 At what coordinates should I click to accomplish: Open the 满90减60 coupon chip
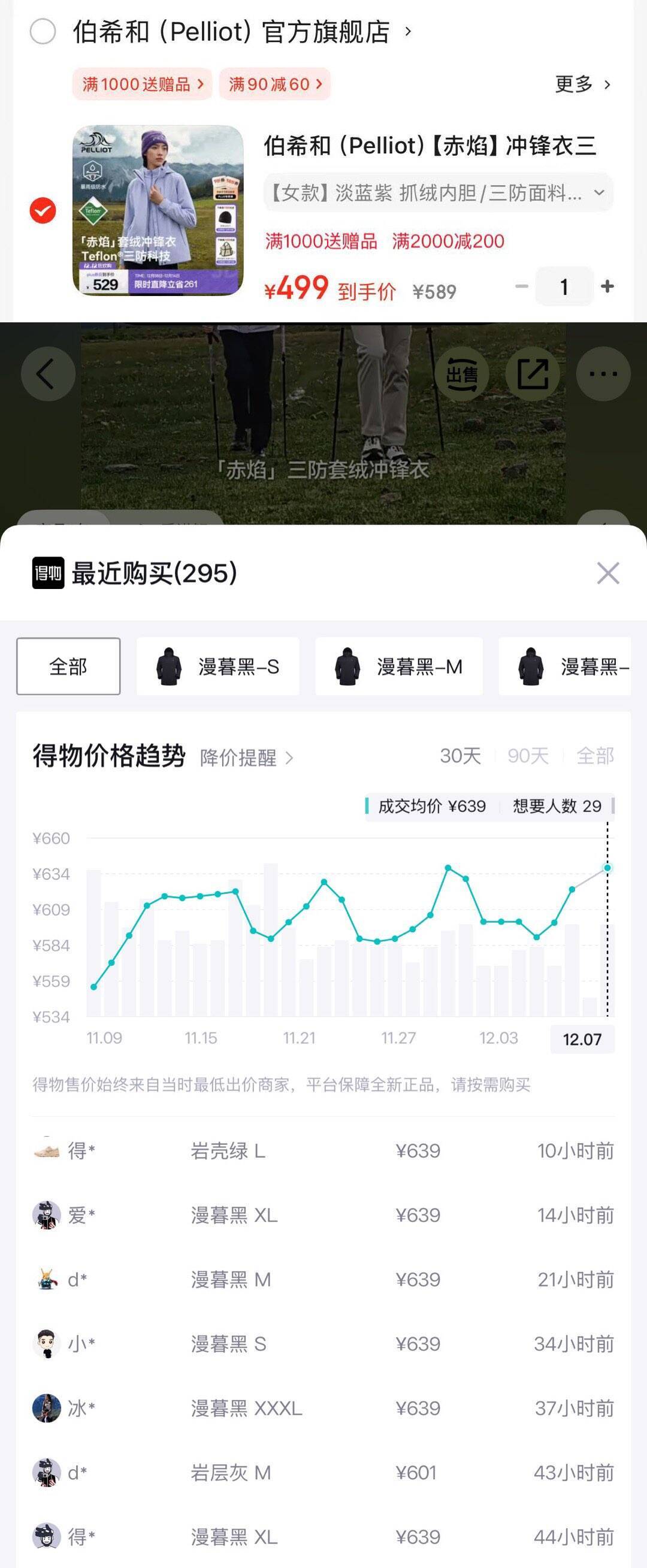[274, 84]
